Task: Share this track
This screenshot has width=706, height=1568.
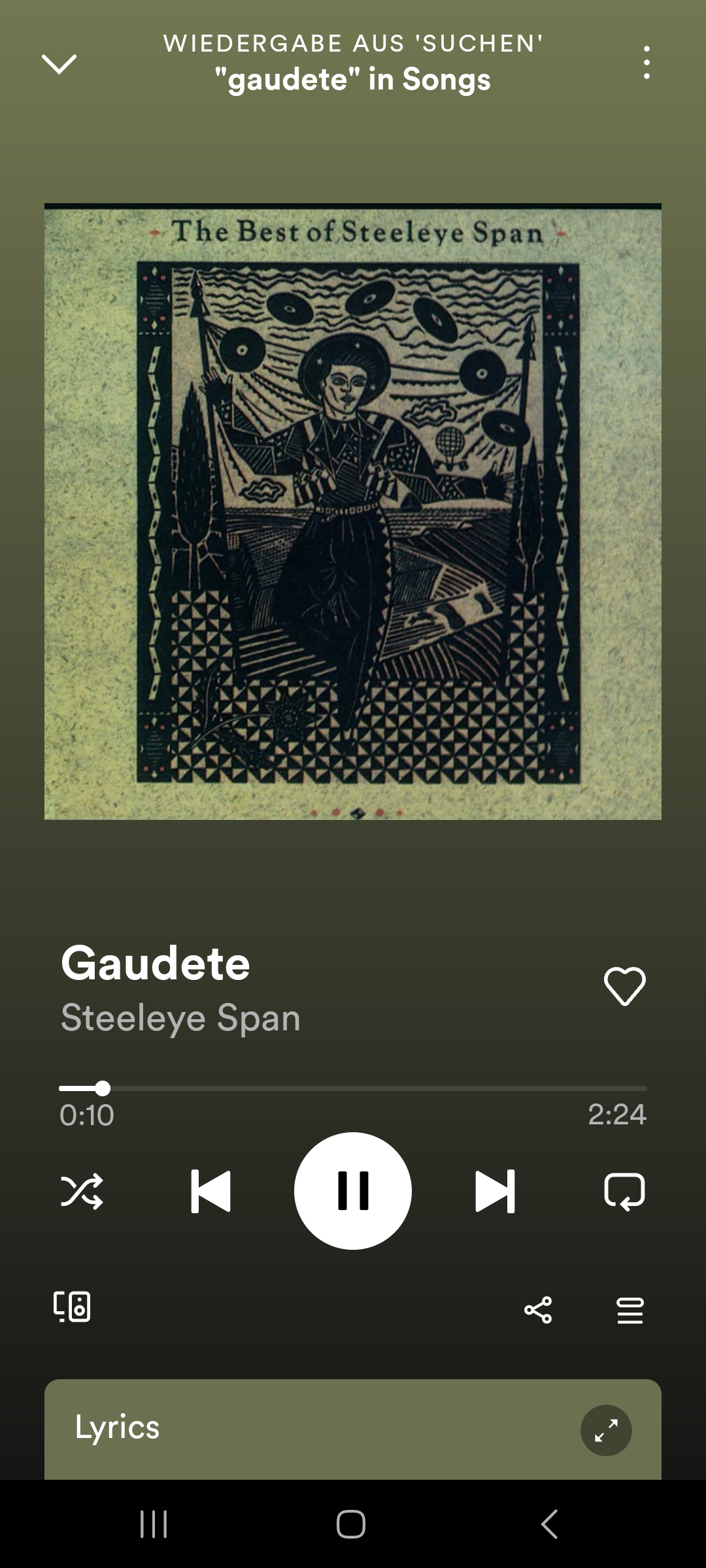Action: click(x=538, y=1310)
